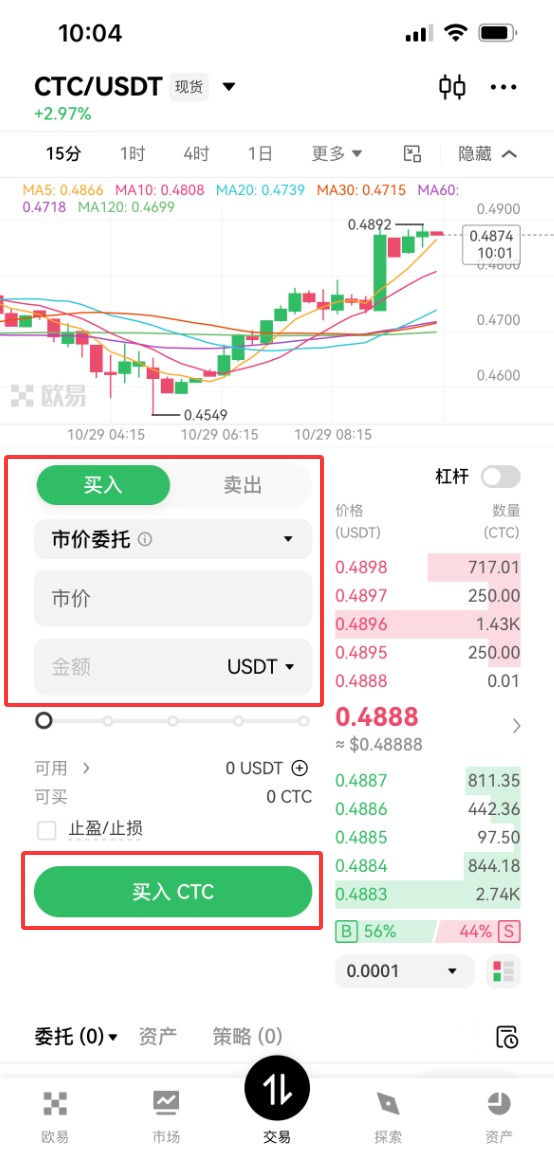The height and width of the screenshot is (1174, 554).
Task: Switch to the 卖出 tab
Action: (x=243, y=485)
